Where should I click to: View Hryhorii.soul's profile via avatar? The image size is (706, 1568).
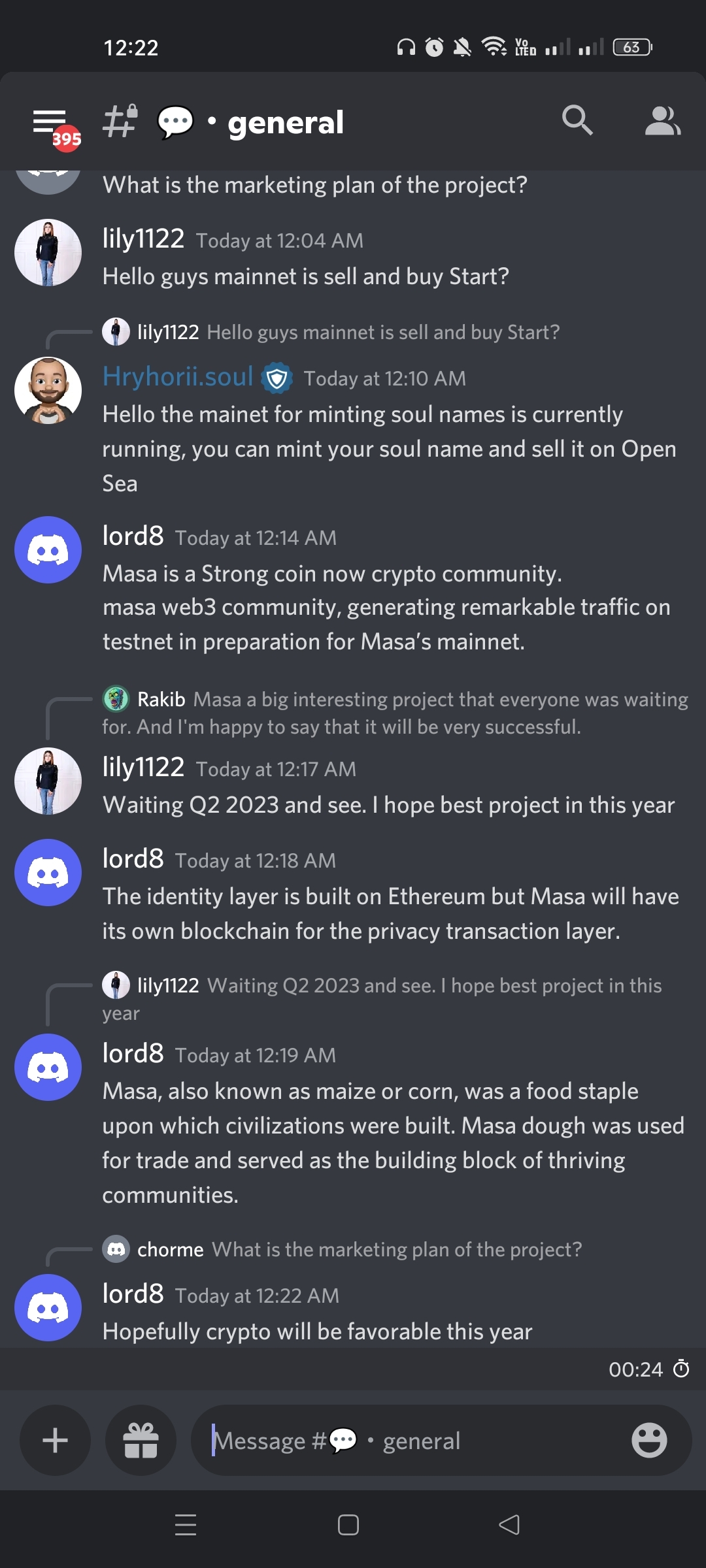coord(48,390)
